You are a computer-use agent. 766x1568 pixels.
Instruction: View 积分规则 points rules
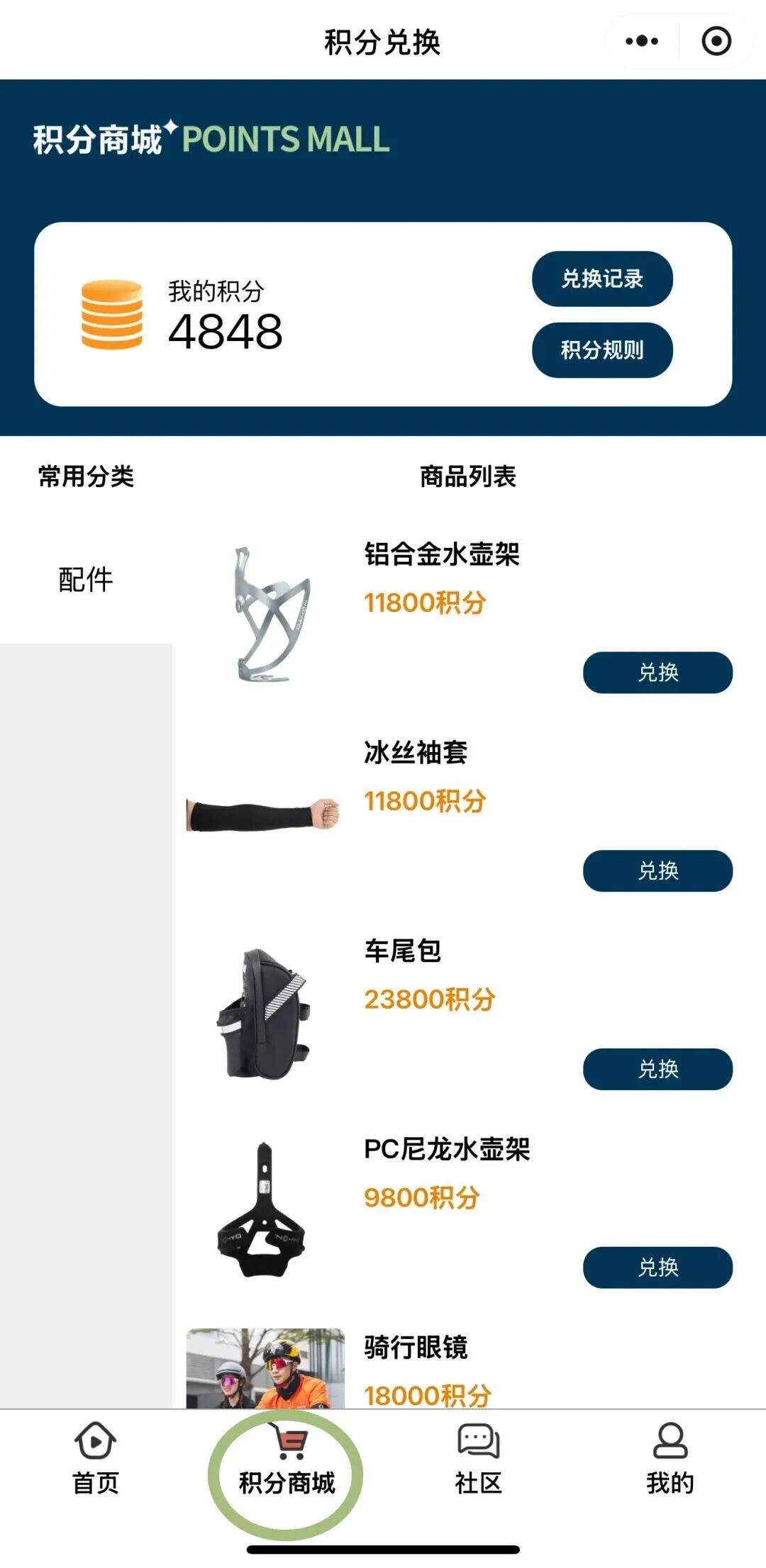[x=602, y=350]
